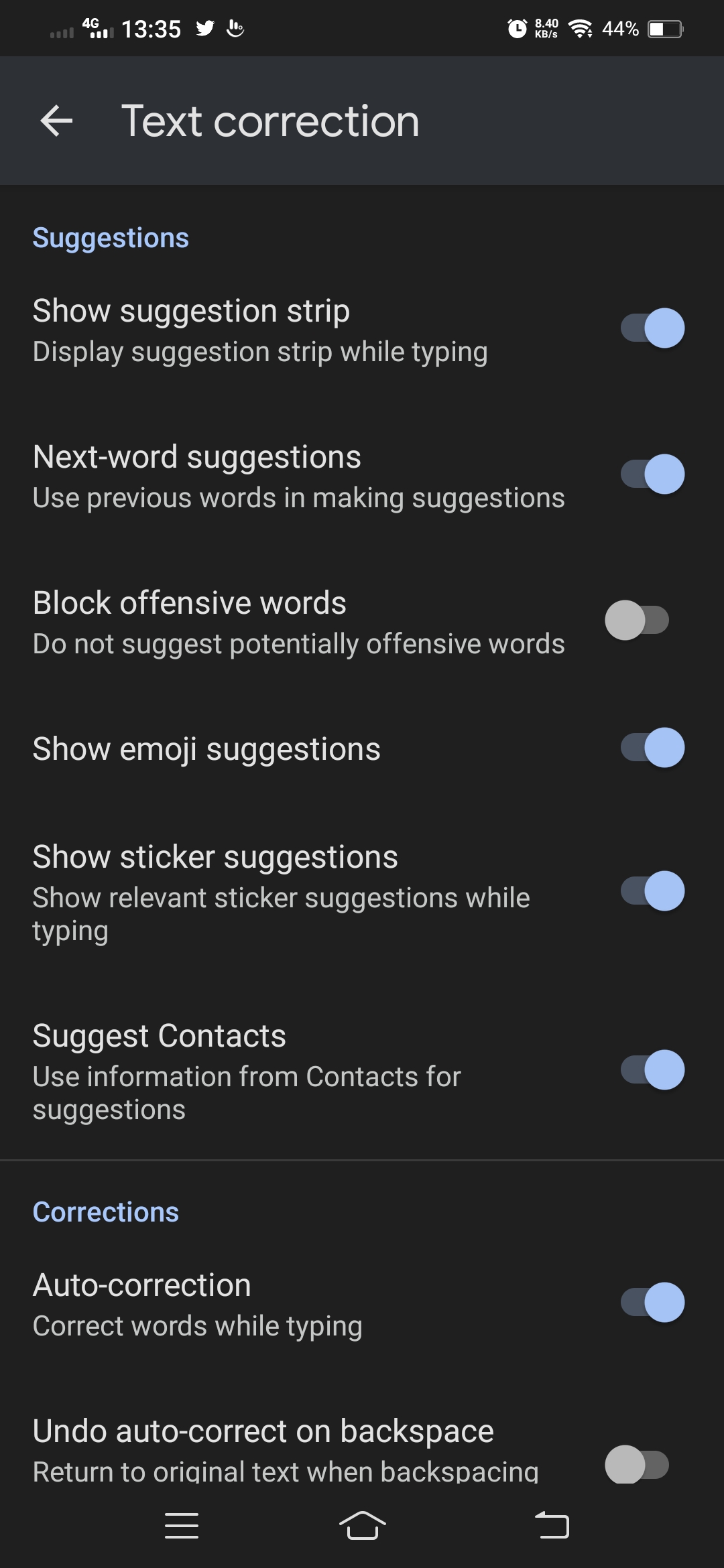Click the alarm clock status bar icon
Image resolution: width=724 pixels, height=1568 pixels.
coord(516,27)
